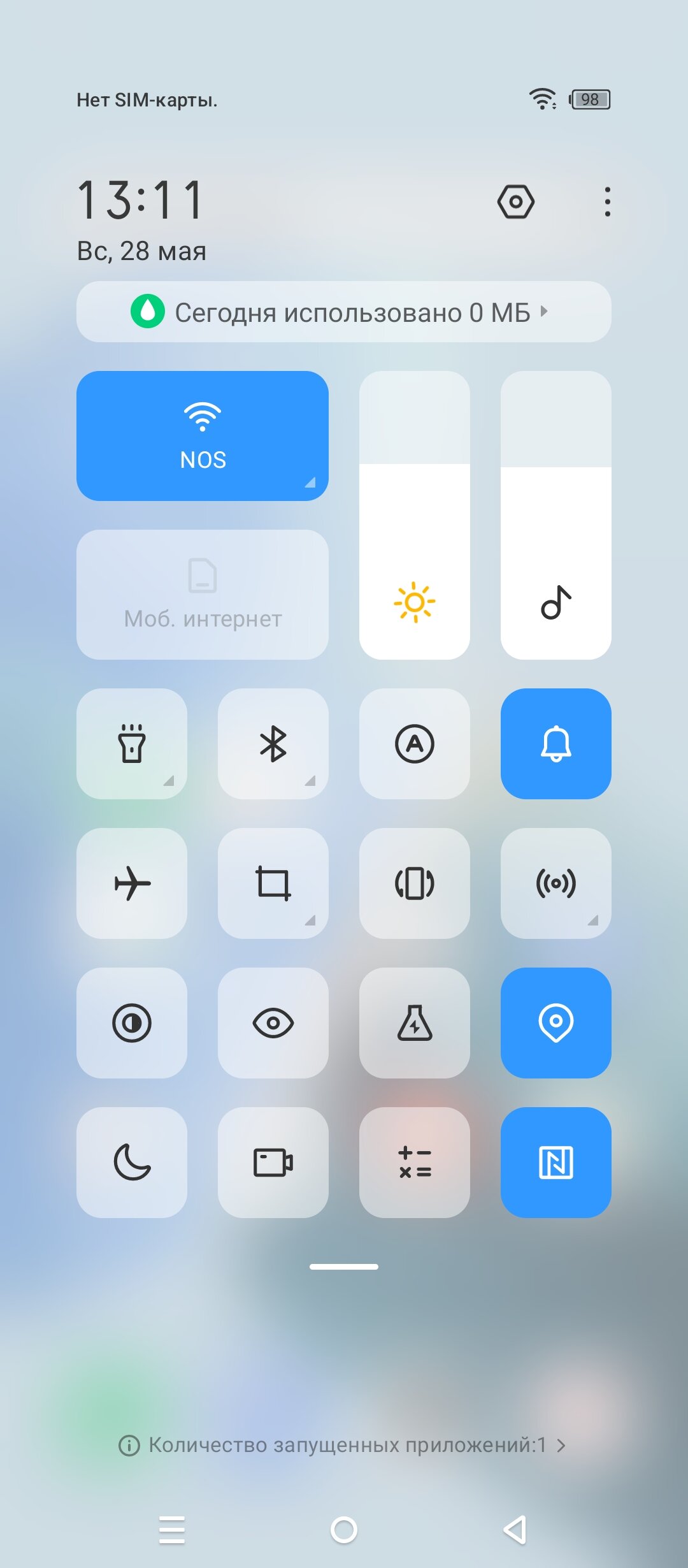Turn on Do Not Disturb moon tile

(132, 1163)
